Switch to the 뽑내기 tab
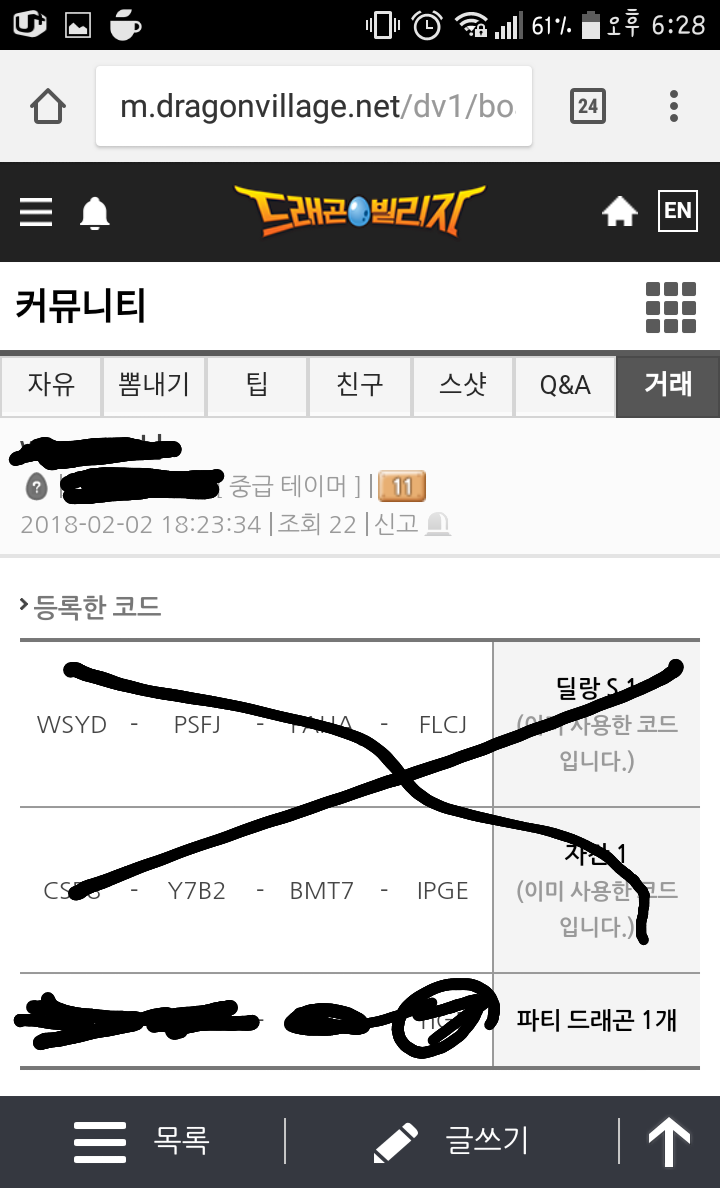The height and width of the screenshot is (1188, 720). [154, 385]
